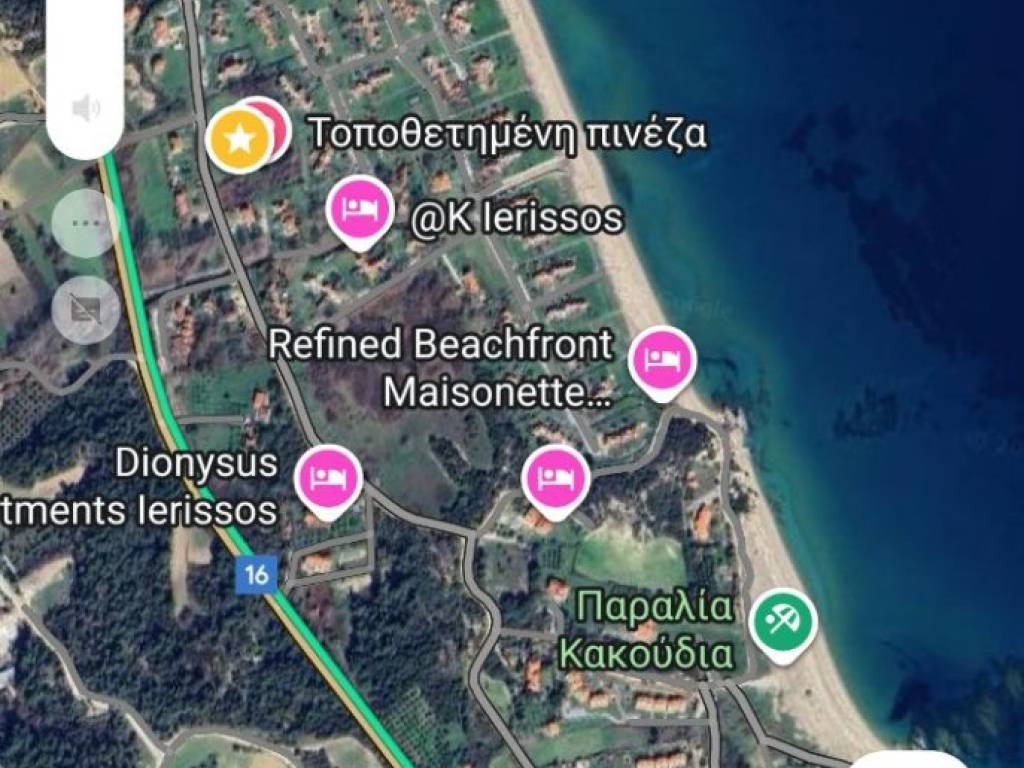Open Dionysus Apartments Ierissos pin
The height and width of the screenshot is (768, 1024).
click(328, 479)
